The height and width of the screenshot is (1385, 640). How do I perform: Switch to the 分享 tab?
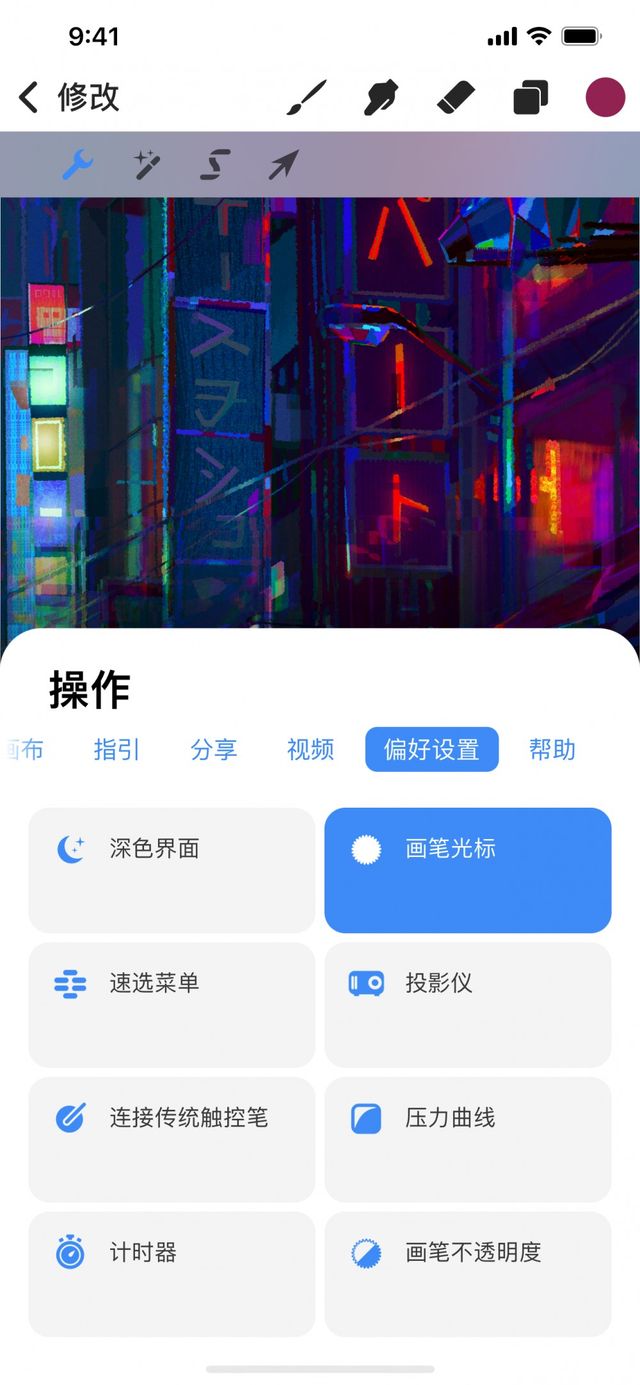pos(214,750)
